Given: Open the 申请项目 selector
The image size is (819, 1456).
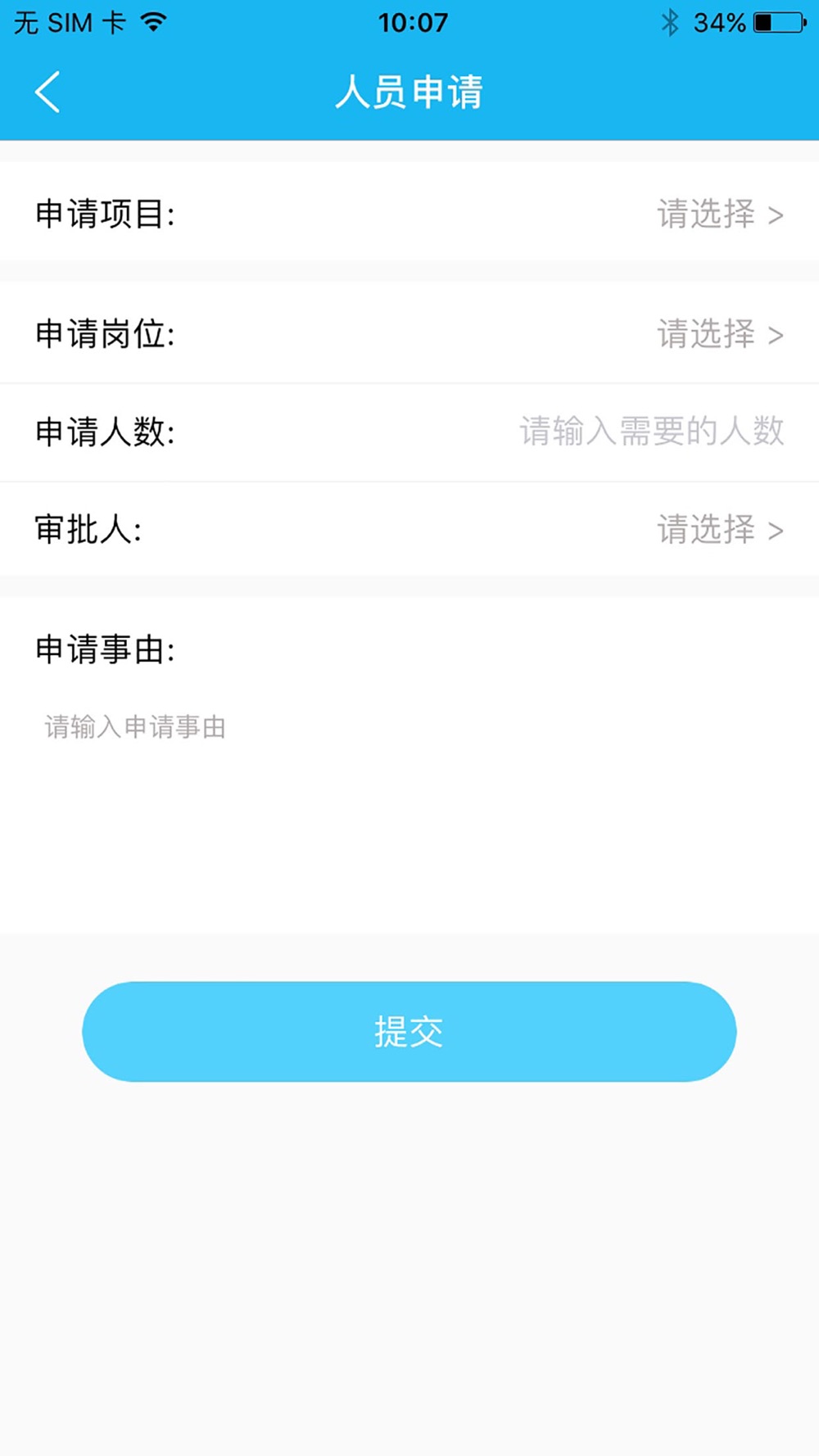Looking at the screenshot, I should [719, 215].
